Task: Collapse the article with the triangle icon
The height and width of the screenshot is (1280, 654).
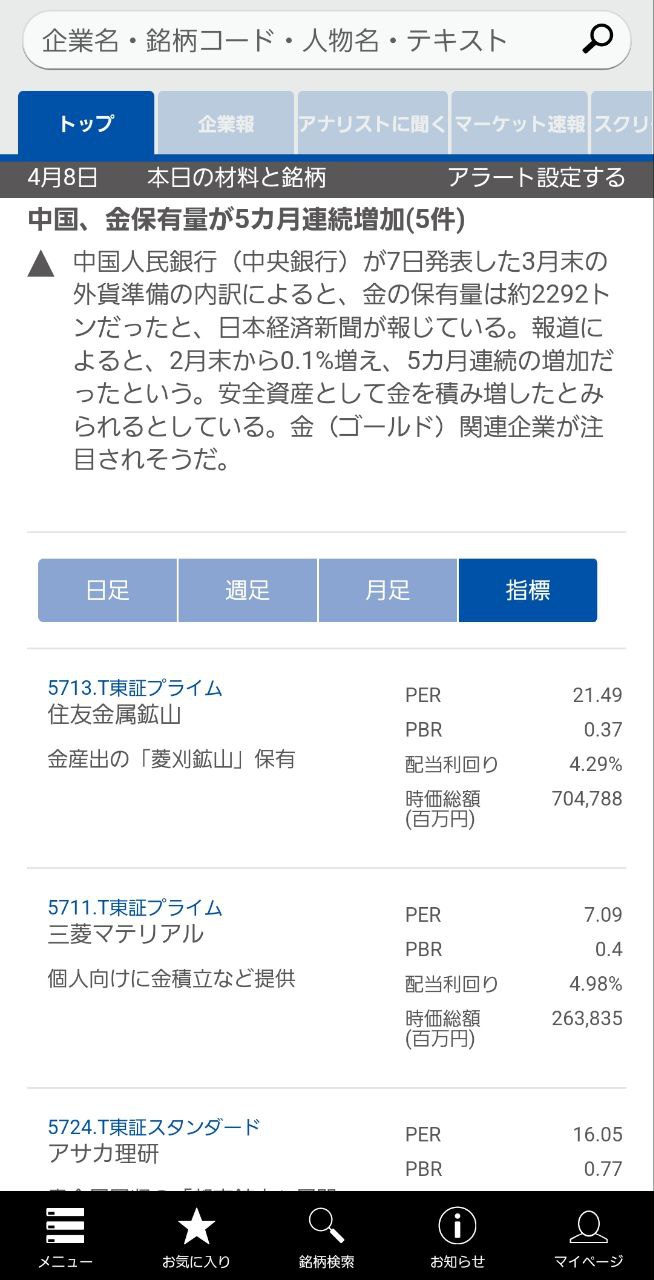Action: 41,264
